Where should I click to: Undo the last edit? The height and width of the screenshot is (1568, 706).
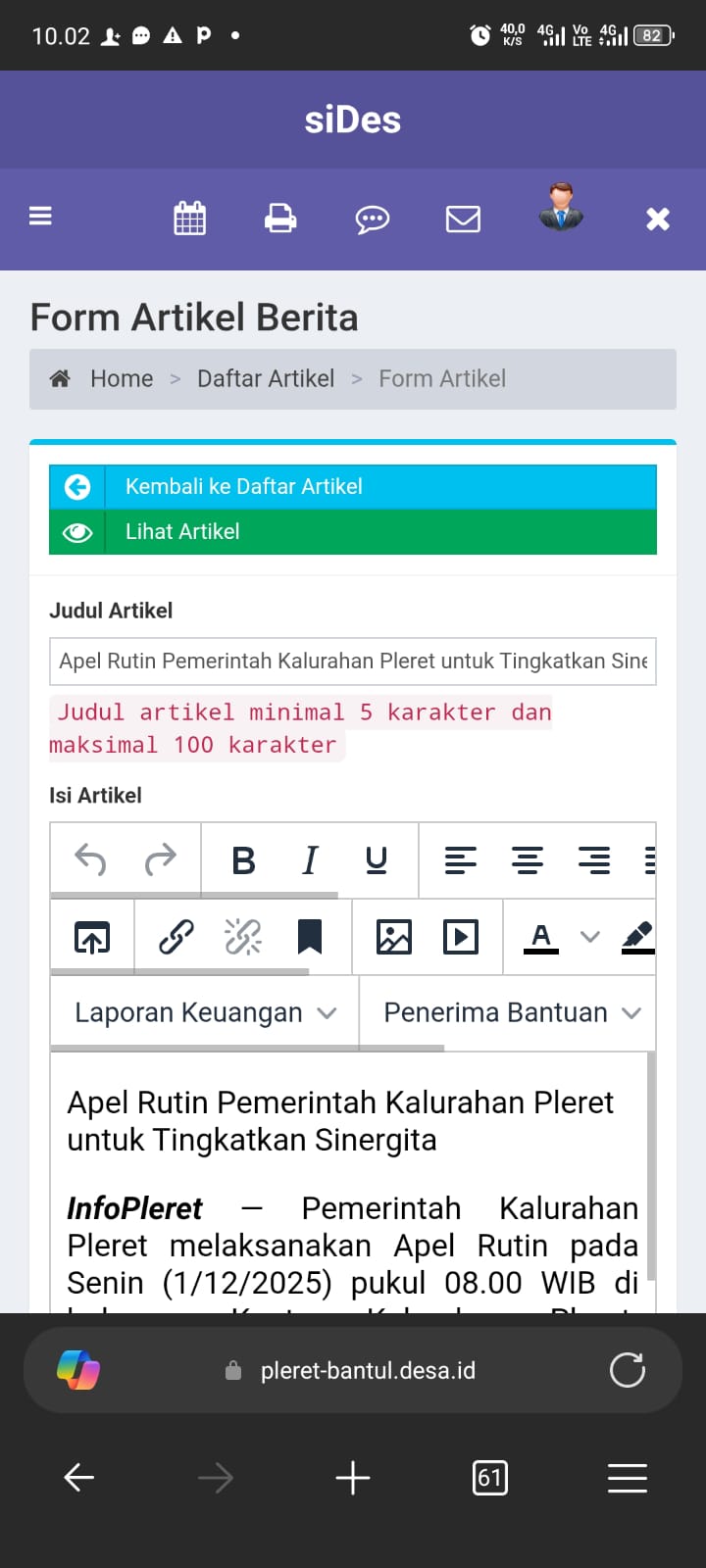tap(90, 859)
